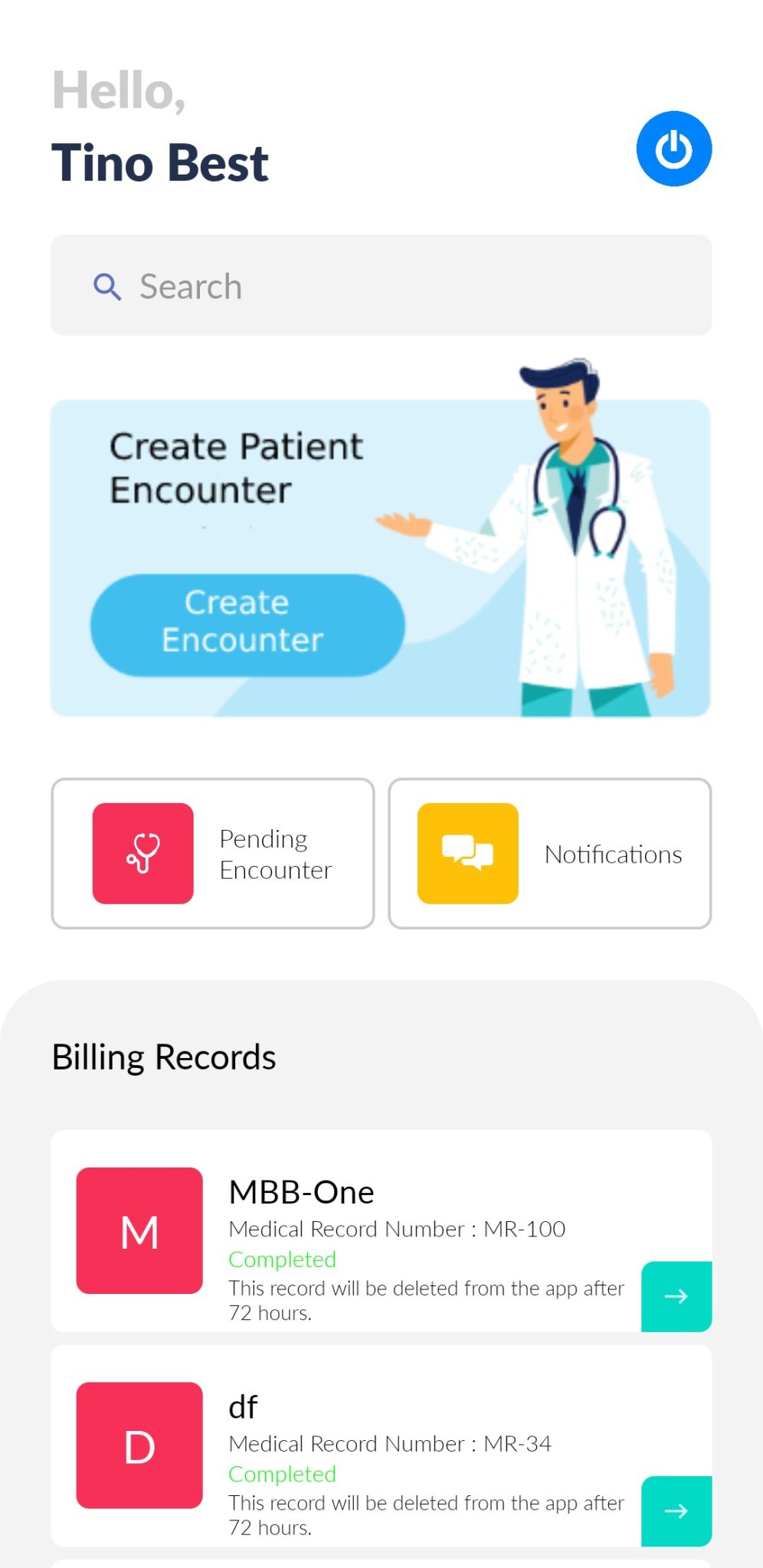Click the Billing Records heading
Image resolution: width=763 pixels, height=1568 pixels.
(165, 1057)
